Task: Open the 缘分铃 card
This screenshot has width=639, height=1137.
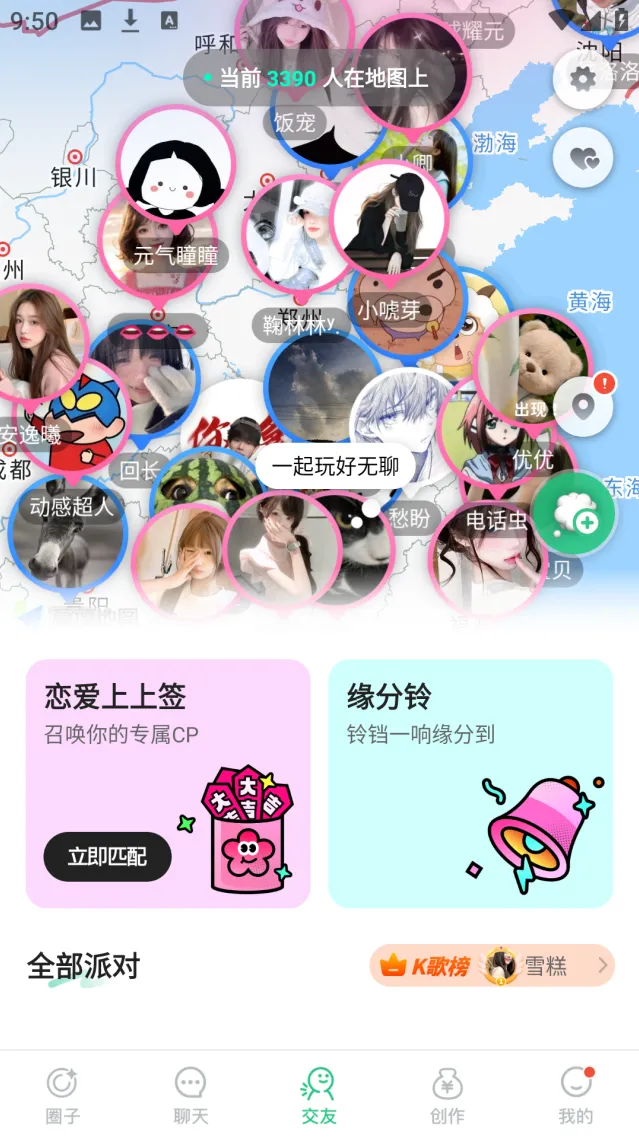Action: tap(470, 782)
